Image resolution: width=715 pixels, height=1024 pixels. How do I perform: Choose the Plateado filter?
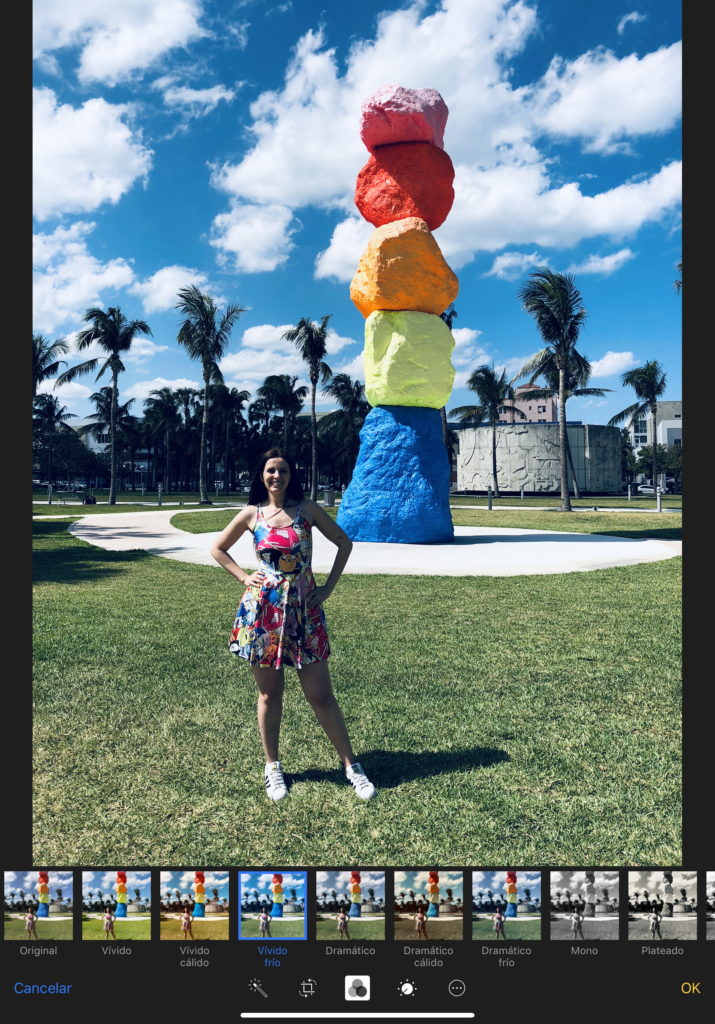[x=662, y=905]
